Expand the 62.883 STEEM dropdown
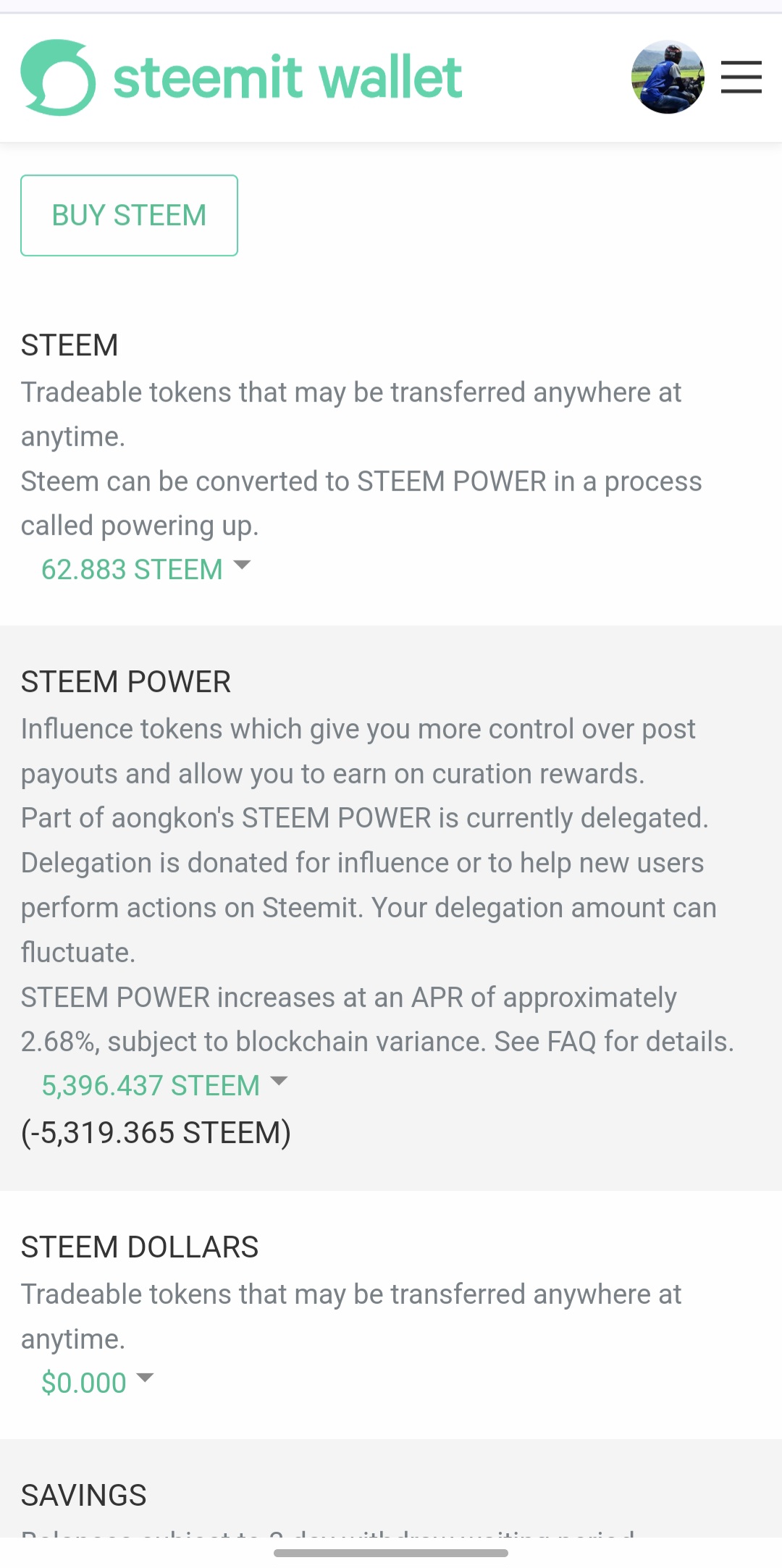 145,569
